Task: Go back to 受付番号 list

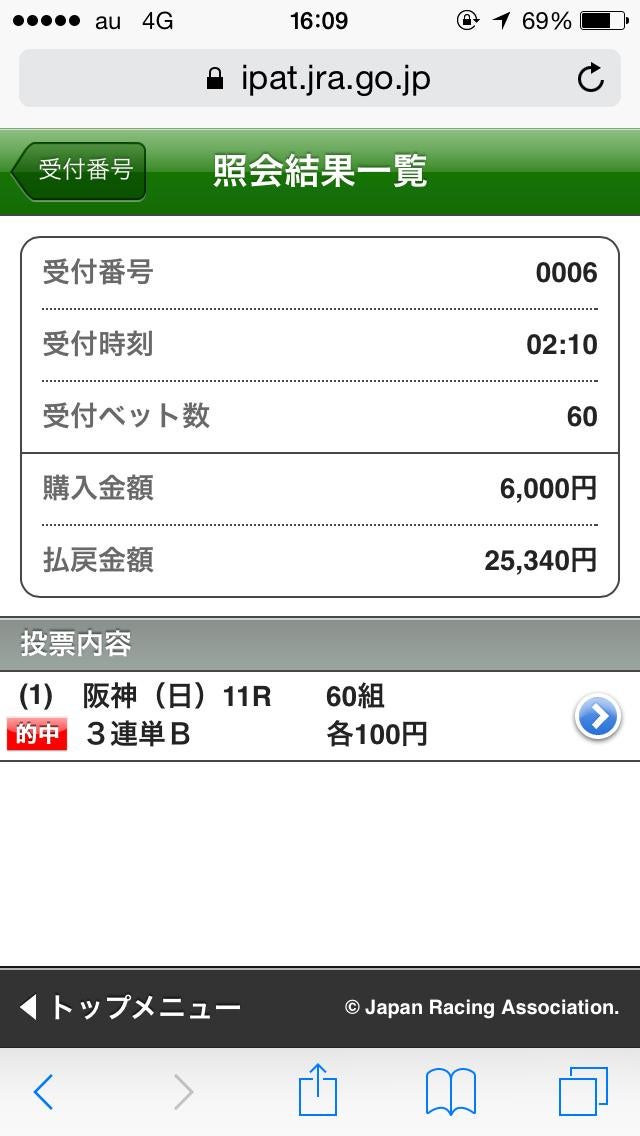Action: pyautogui.click(x=80, y=171)
